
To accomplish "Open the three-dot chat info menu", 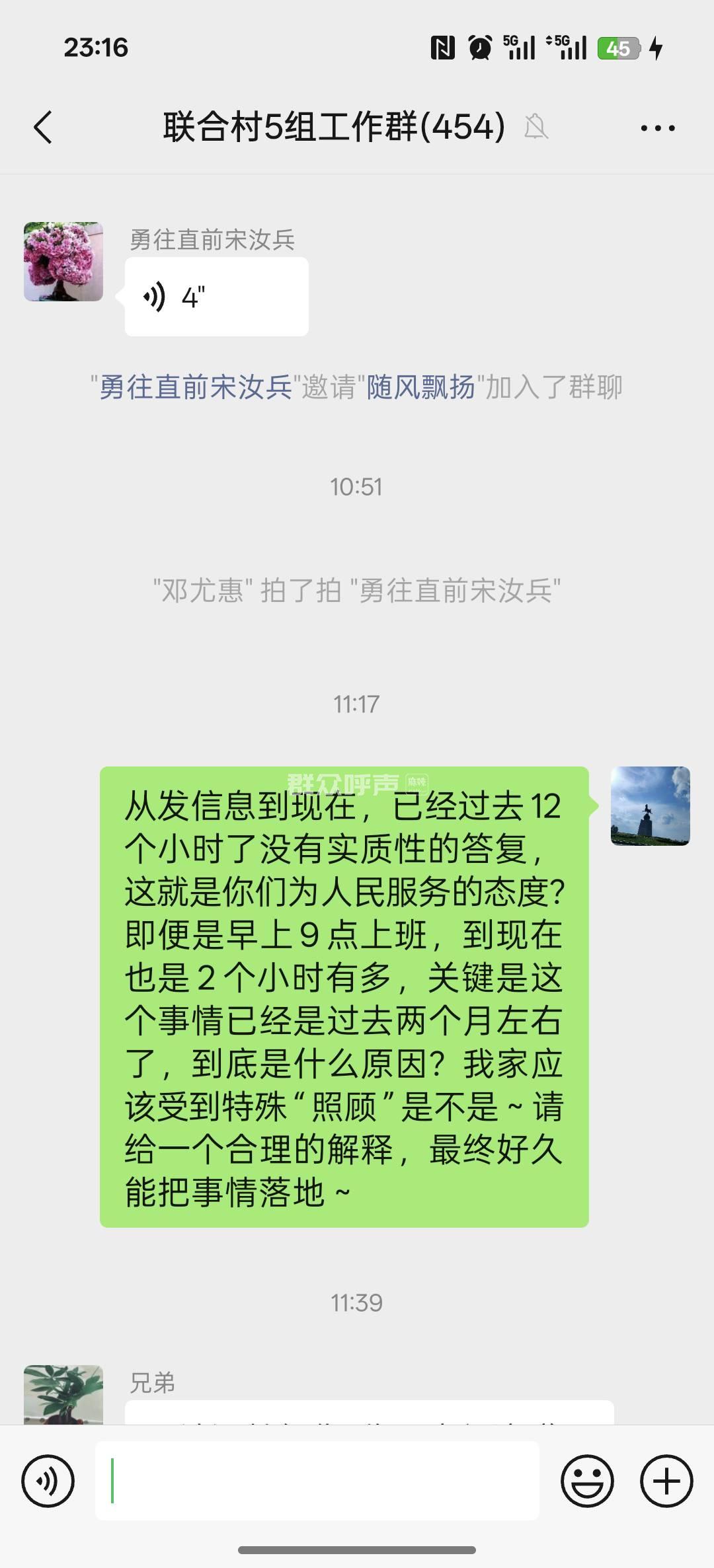I will coord(657,128).
